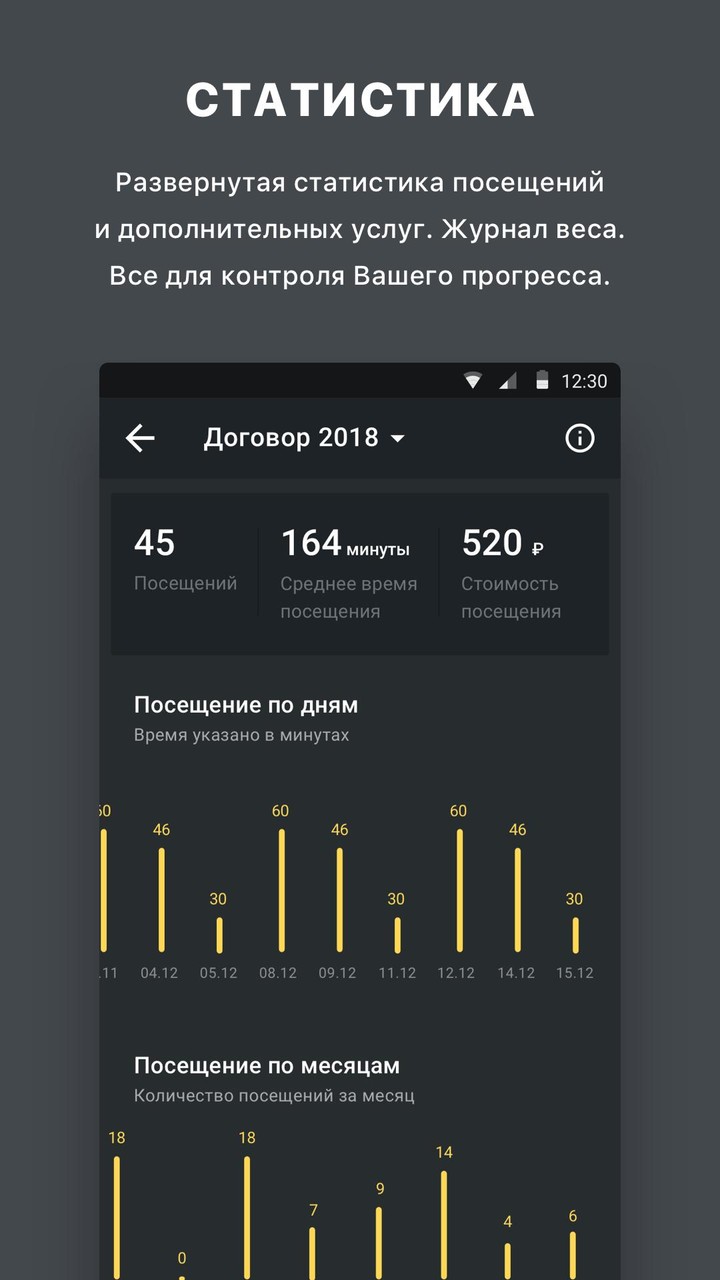
Task: Expand the chevron next to Договор 2018
Action: point(397,439)
